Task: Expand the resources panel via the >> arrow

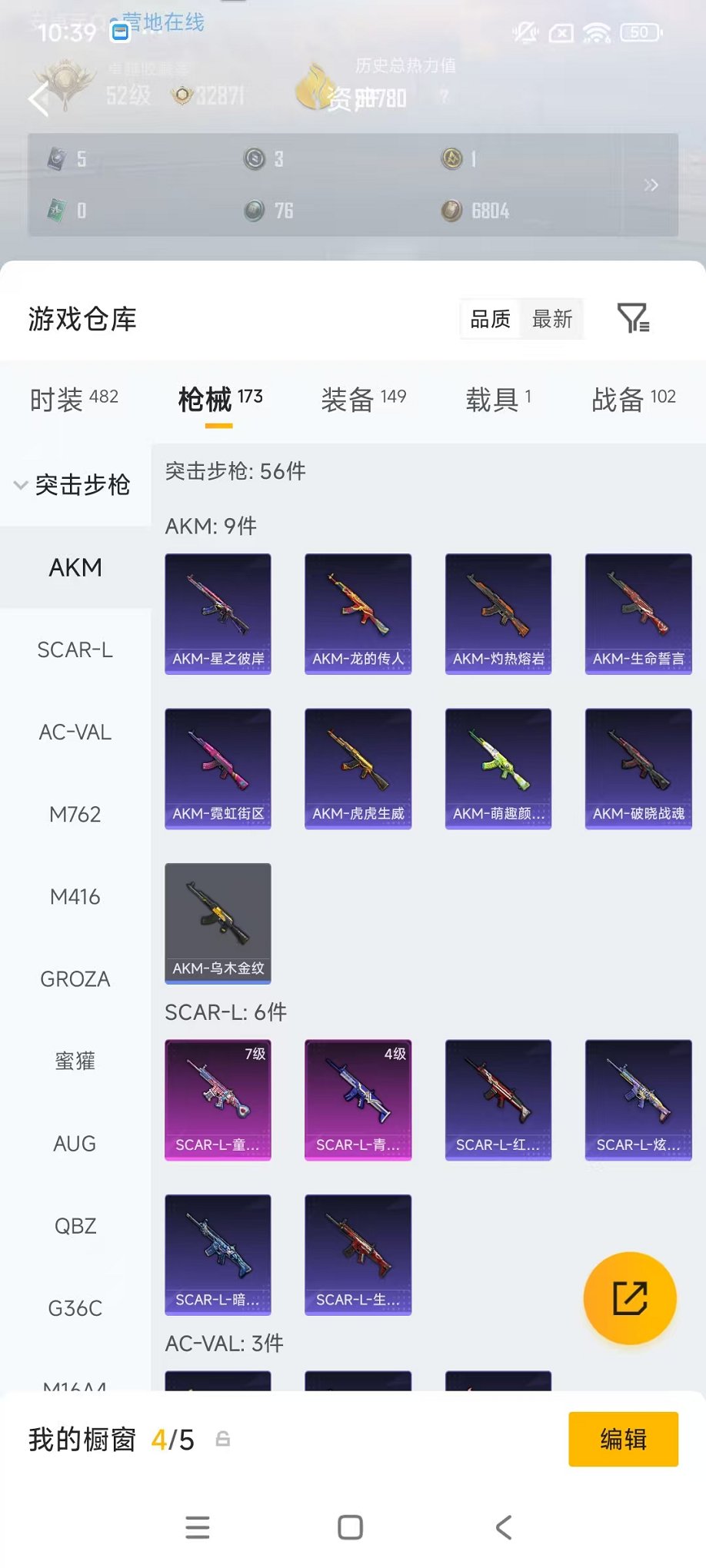Action: [651, 184]
